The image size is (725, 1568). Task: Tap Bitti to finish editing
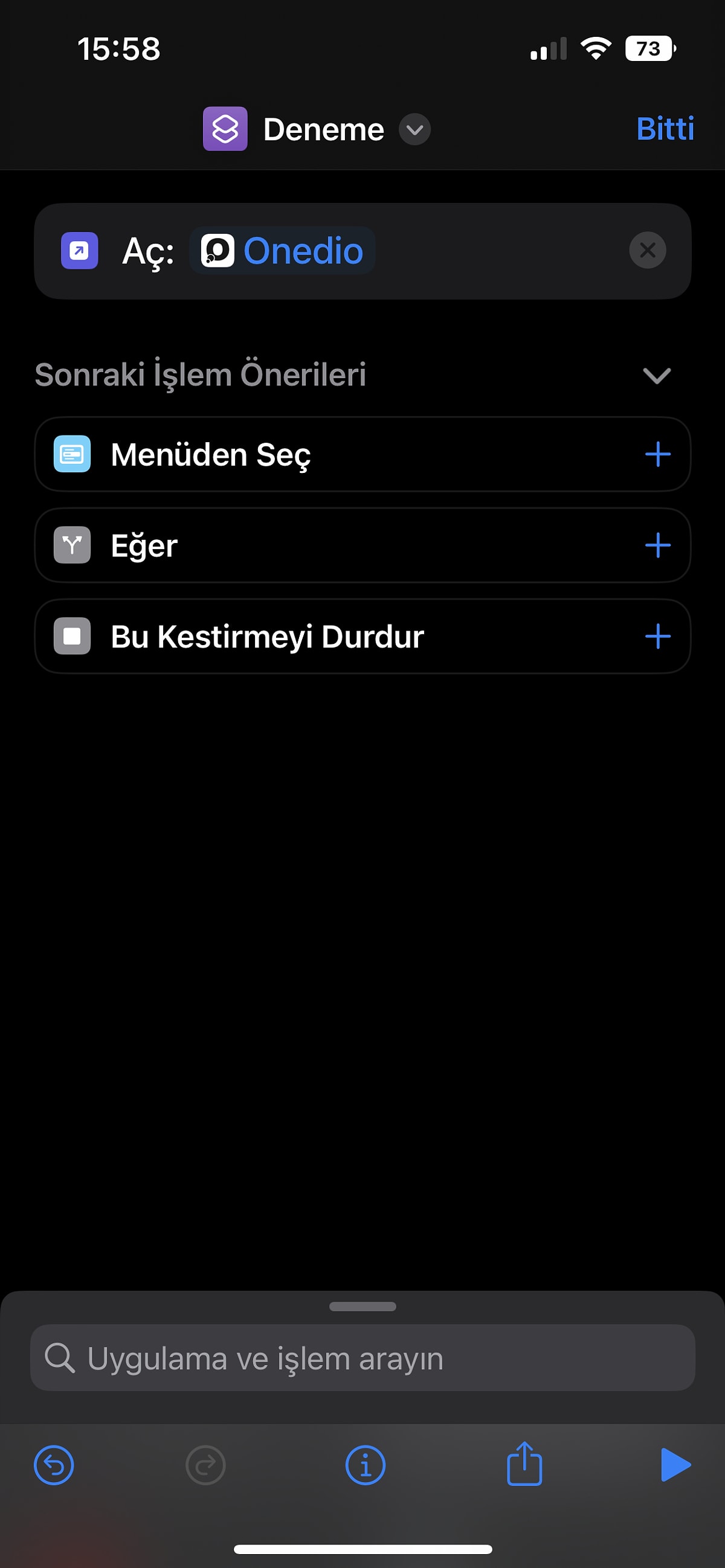[x=665, y=129]
